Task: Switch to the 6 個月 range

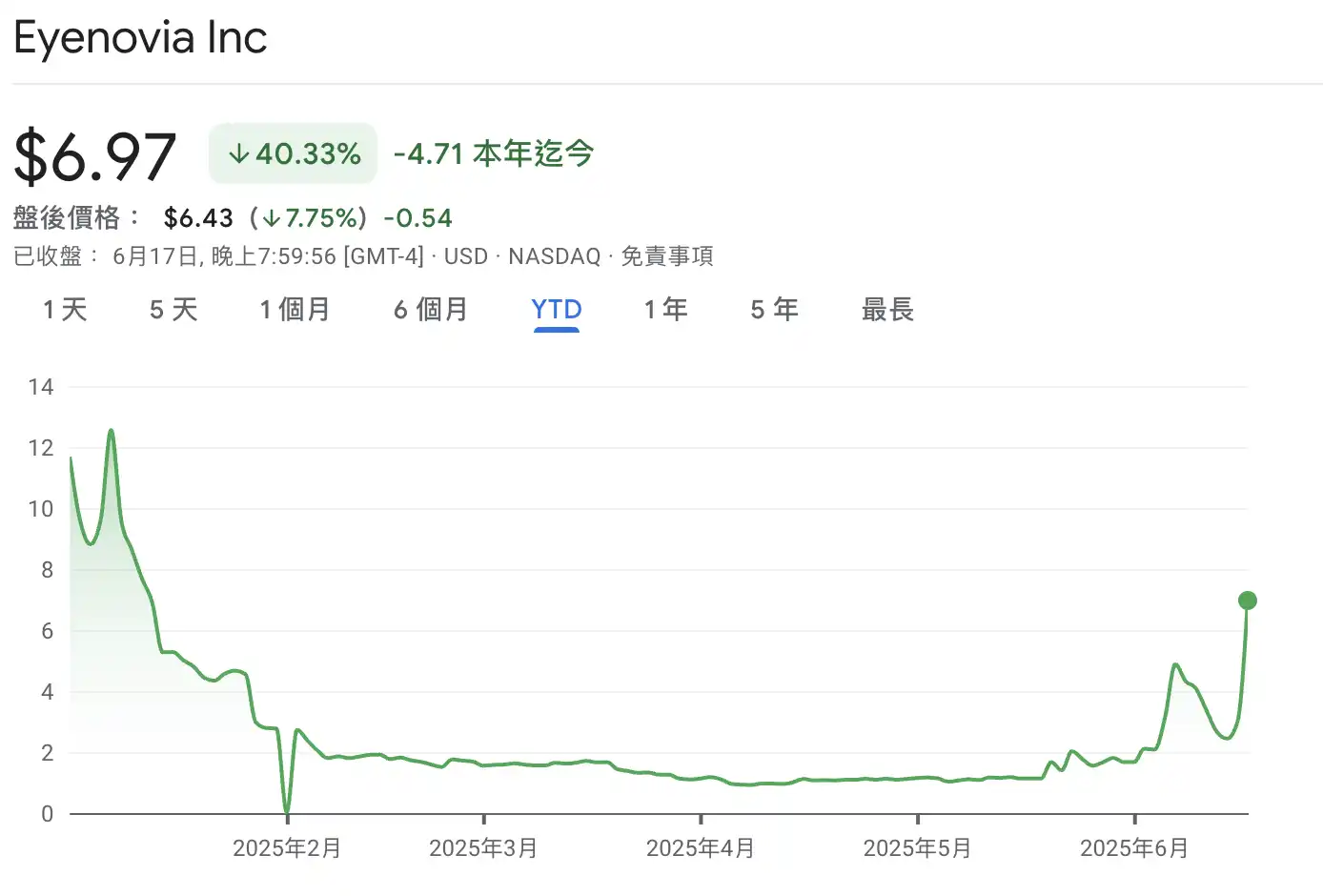Action: (x=431, y=310)
